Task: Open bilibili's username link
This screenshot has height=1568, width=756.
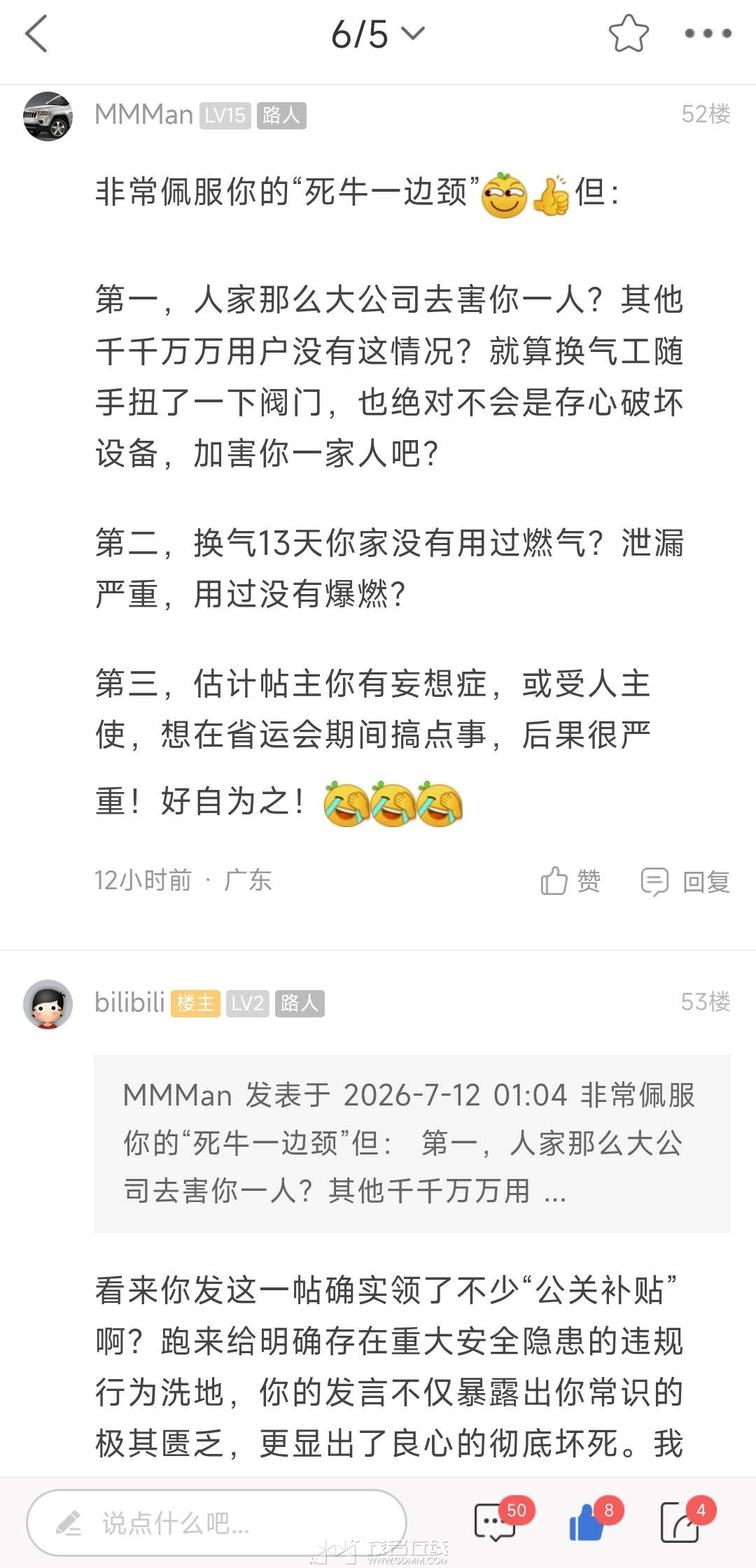Action: (x=129, y=1003)
